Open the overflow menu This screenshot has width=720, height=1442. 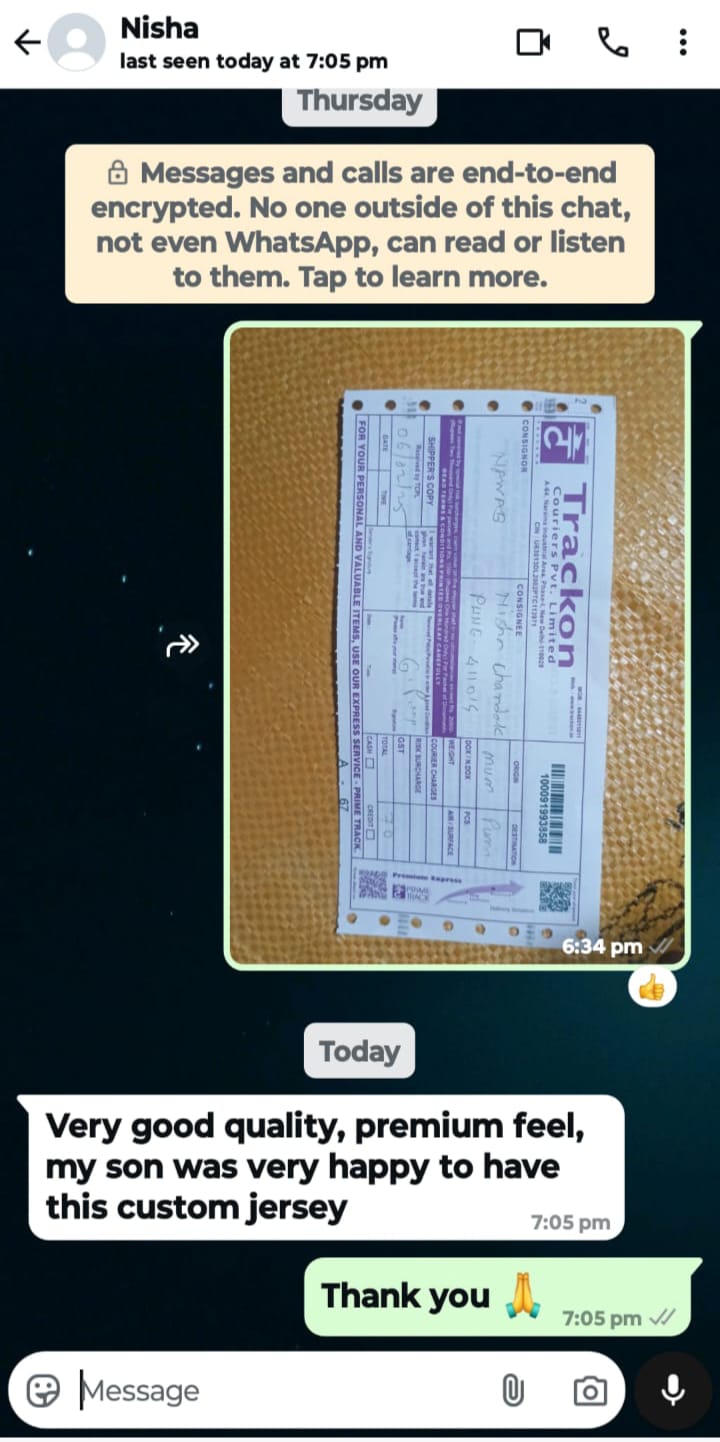coord(682,42)
